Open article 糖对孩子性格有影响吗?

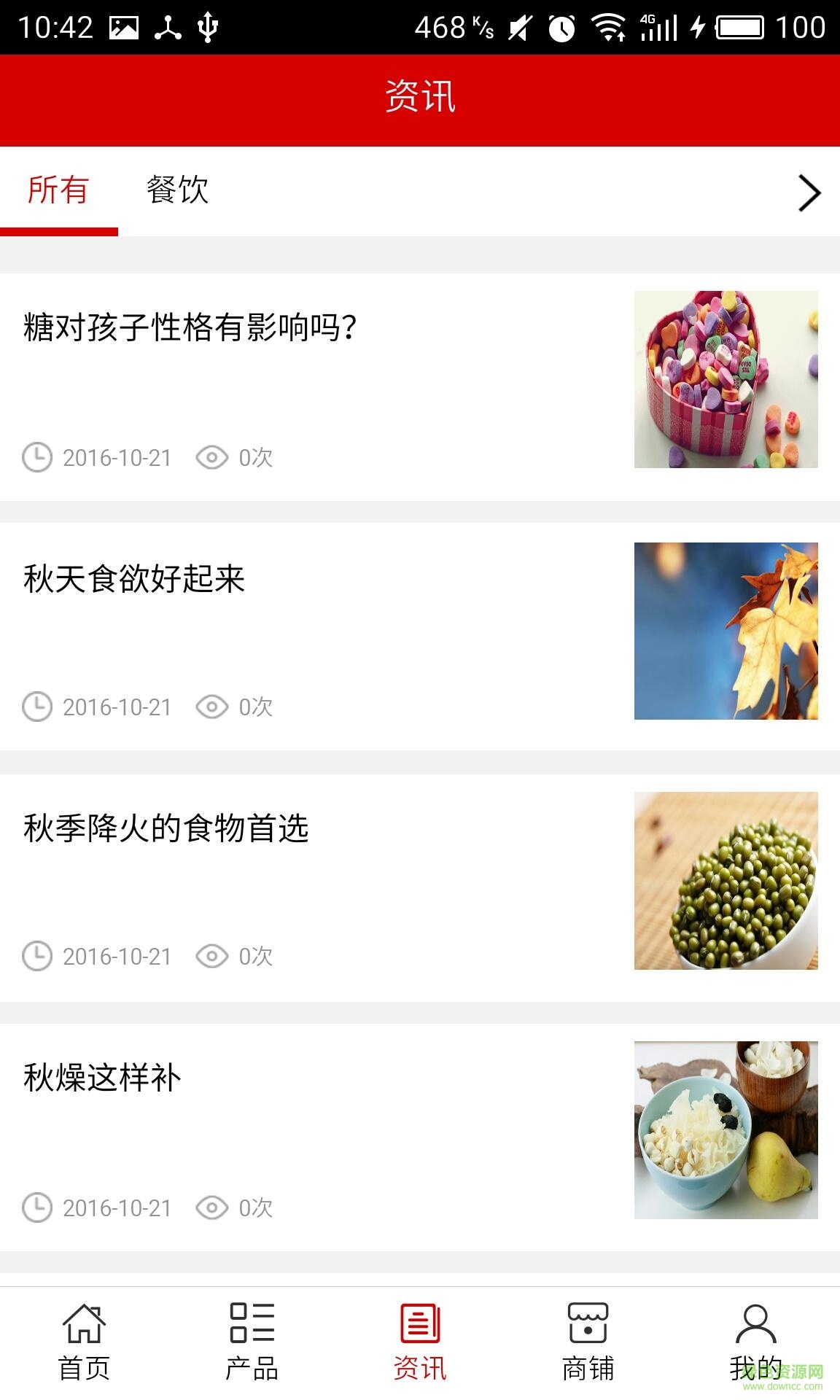coord(190,327)
